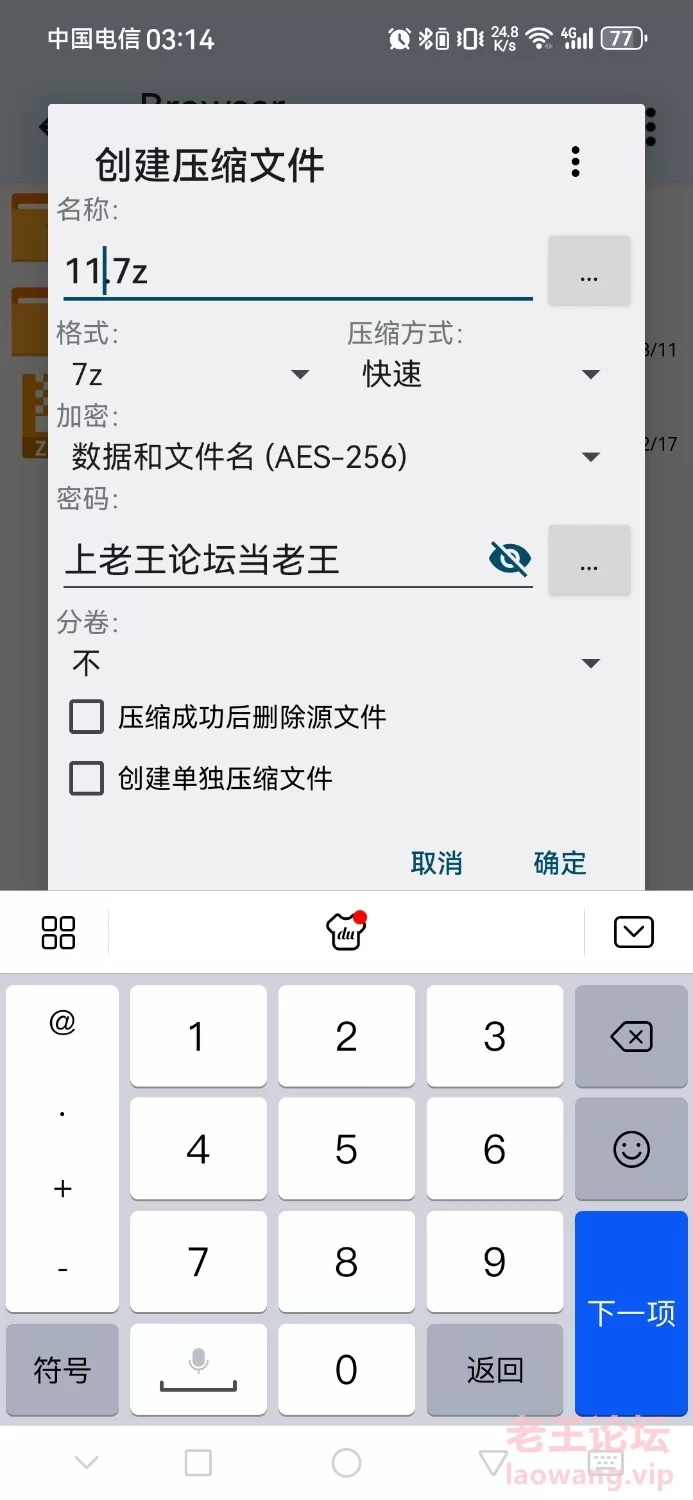Tap the archive name input field
This screenshot has height=1500, width=693.
coord(297,272)
